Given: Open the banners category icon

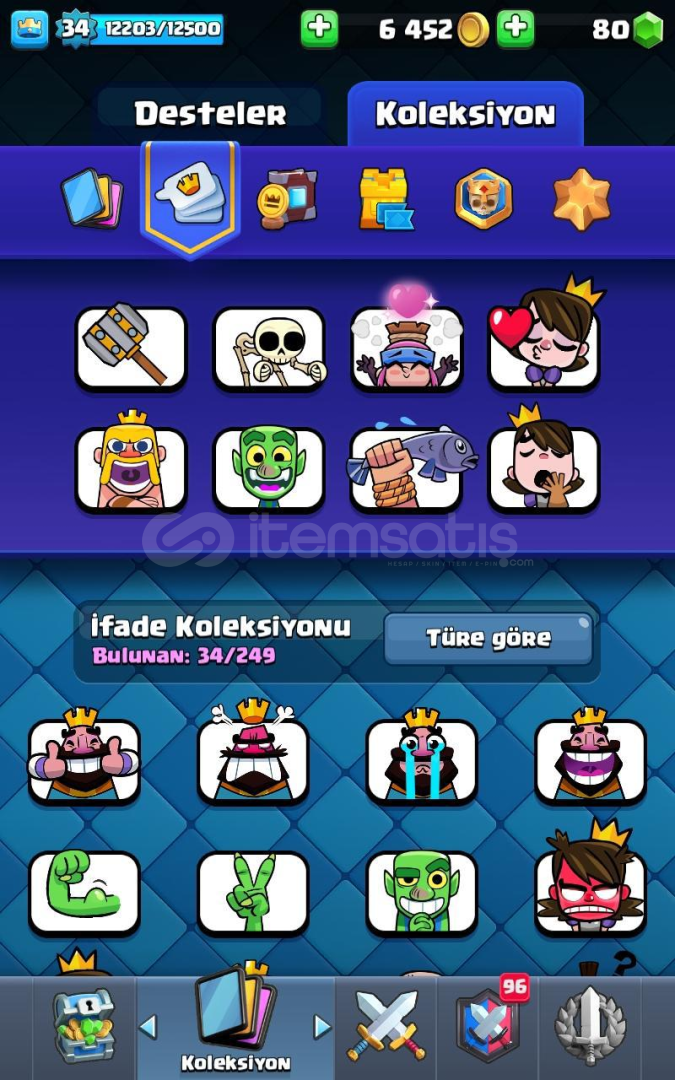Looking at the screenshot, I should [484, 198].
